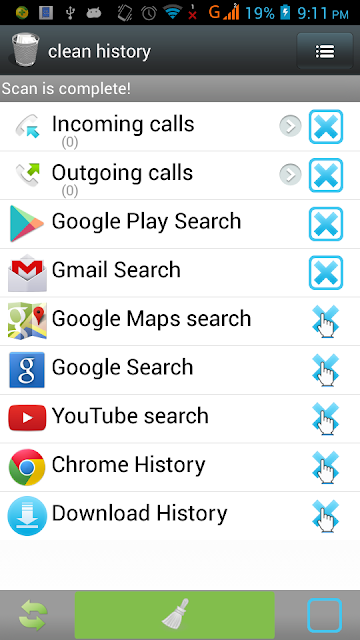Screen dimensions: 360x640
Task: Start cleaning with the green broom button
Action: [175, 615]
